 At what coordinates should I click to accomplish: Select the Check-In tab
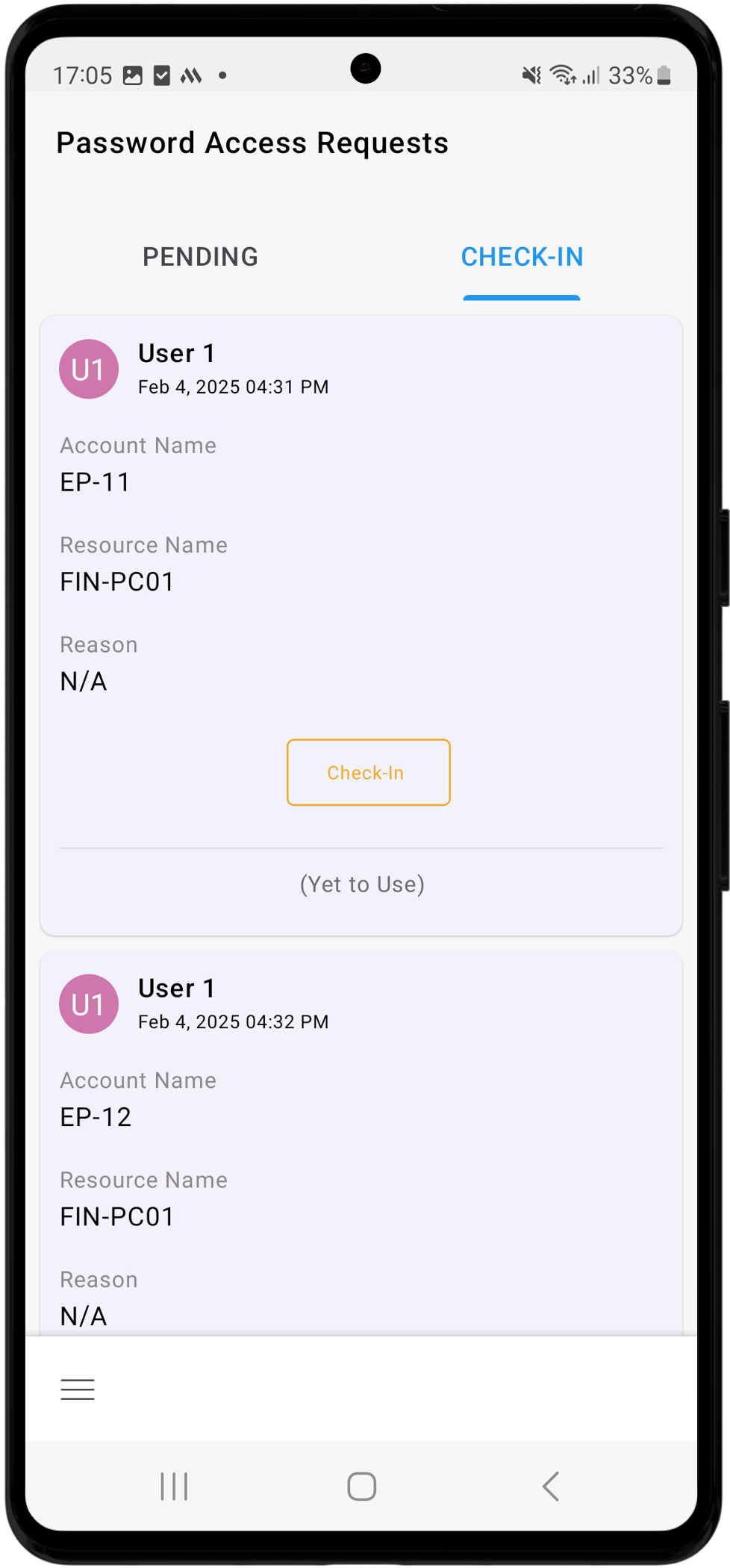522,257
